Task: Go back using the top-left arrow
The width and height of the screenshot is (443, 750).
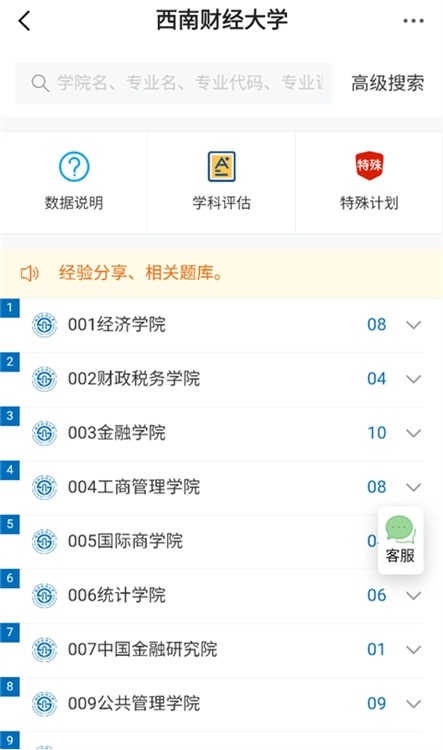Action: pos(24,21)
